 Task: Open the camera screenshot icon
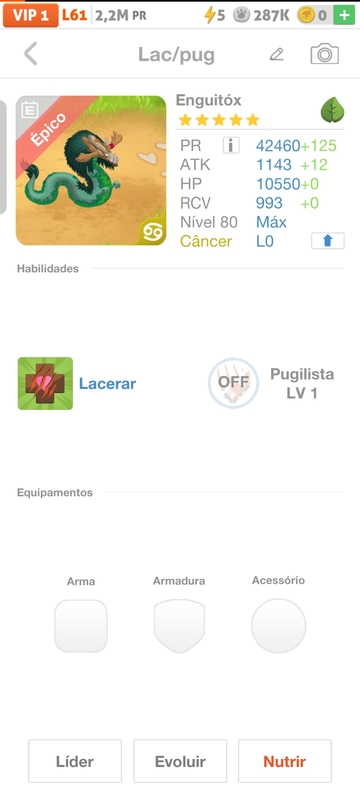click(324, 54)
